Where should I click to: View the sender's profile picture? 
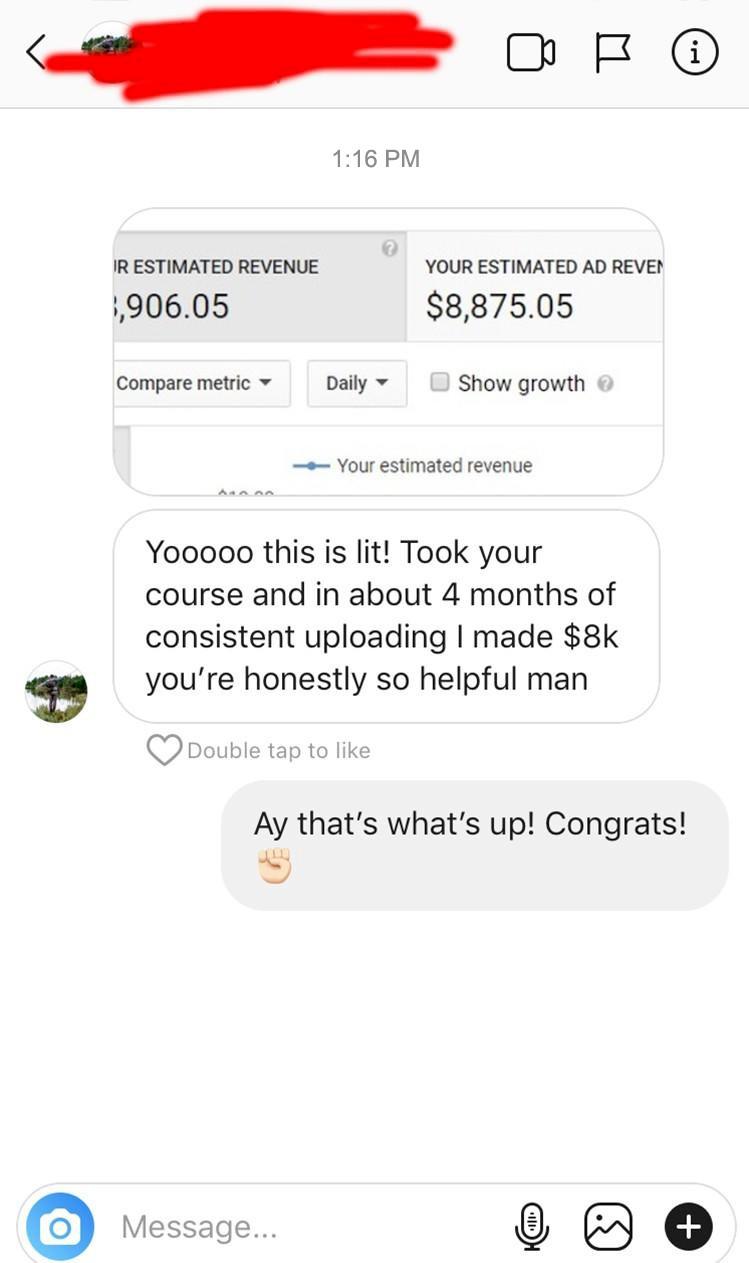(x=56, y=692)
